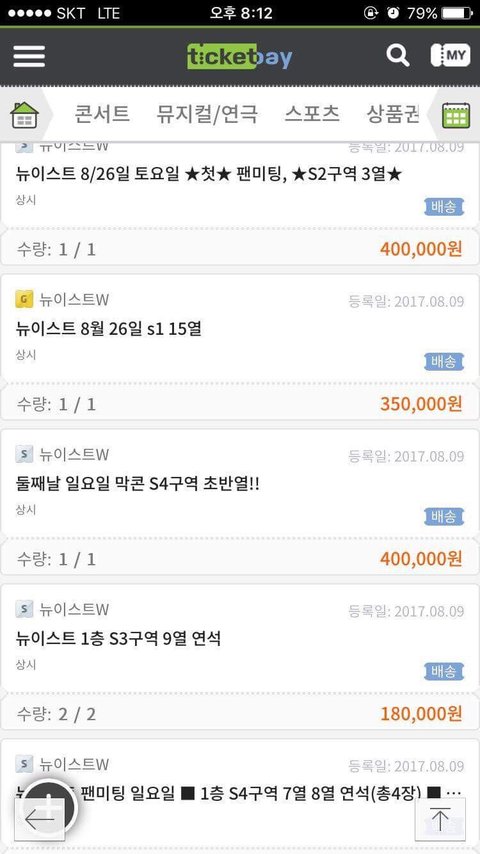The height and width of the screenshot is (854, 480).
Task: Tap the scroll-to-top arrow button
Action: click(x=440, y=819)
